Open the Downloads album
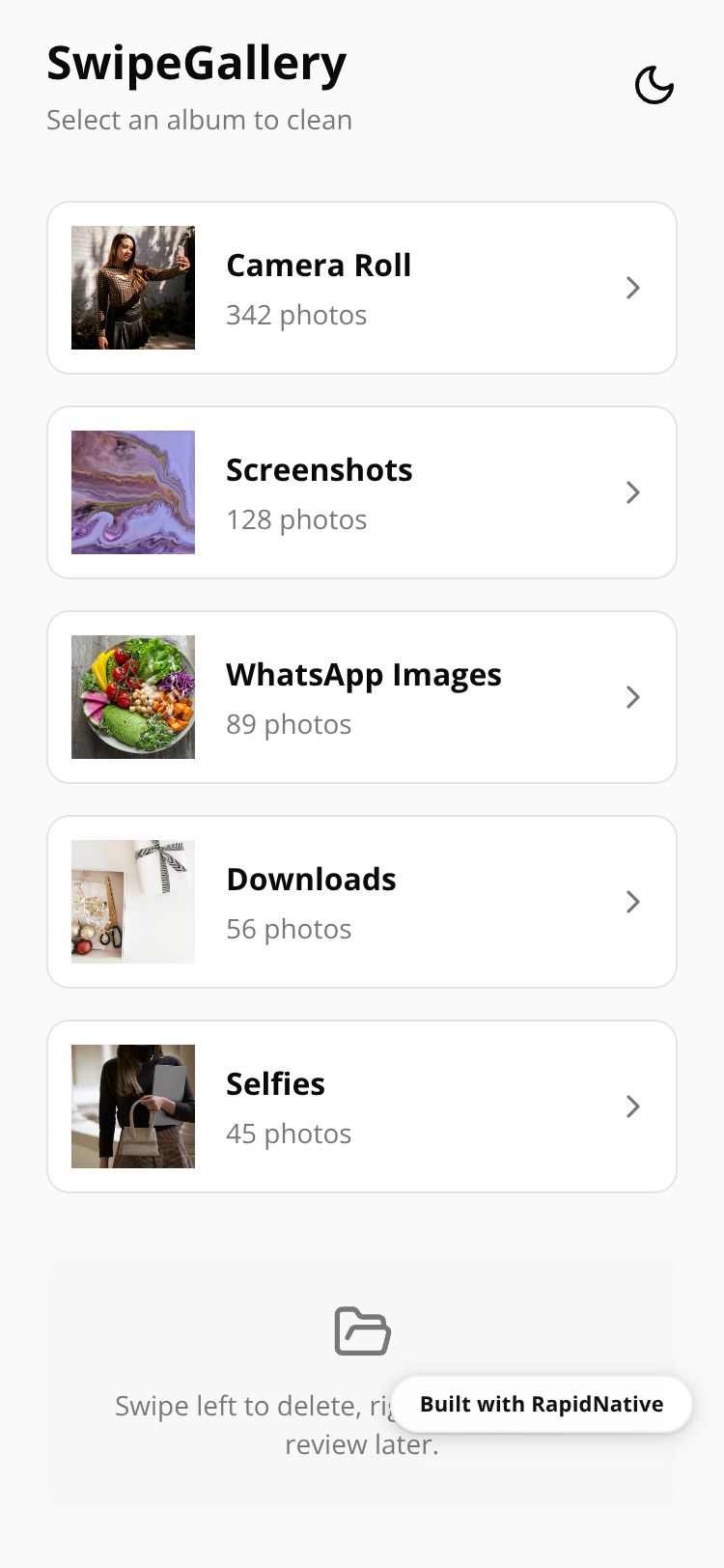This screenshot has height=1568, width=724. pos(361,902)
